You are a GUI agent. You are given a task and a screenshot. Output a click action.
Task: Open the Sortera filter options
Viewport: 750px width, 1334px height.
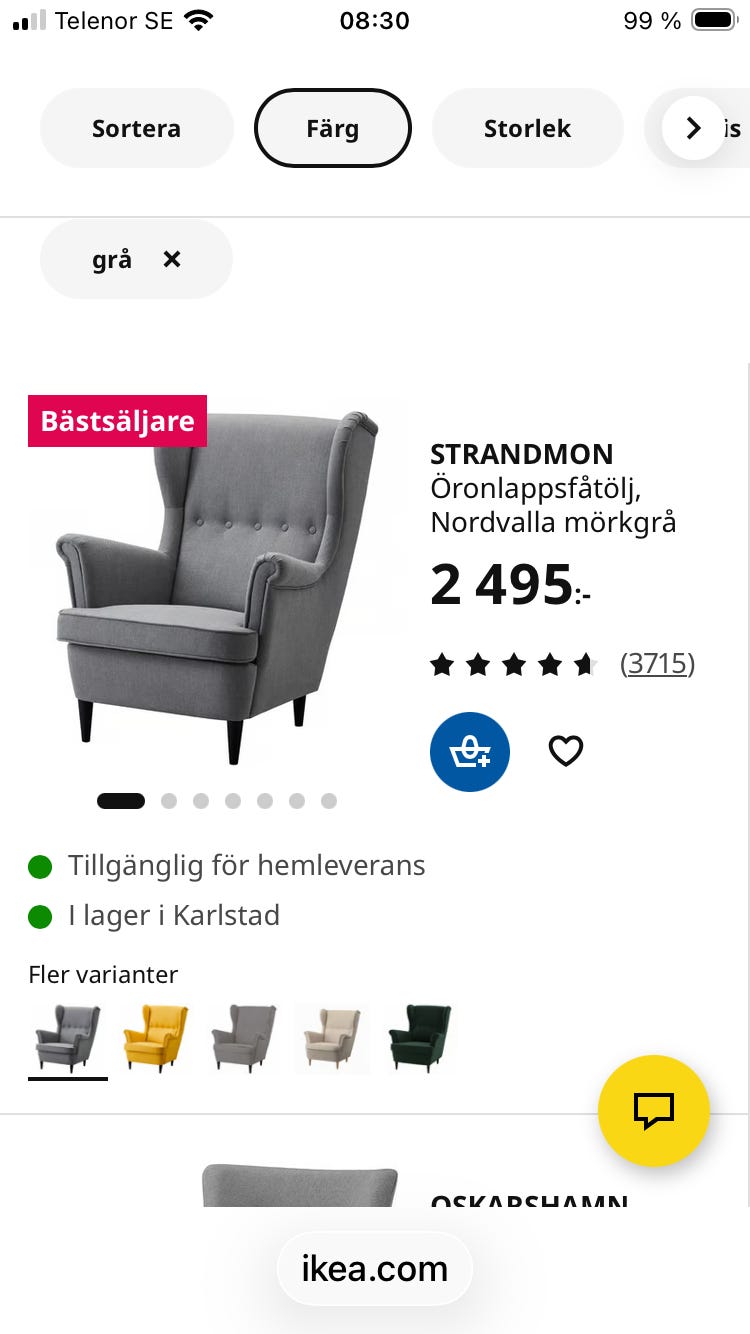tap(136, 128)
